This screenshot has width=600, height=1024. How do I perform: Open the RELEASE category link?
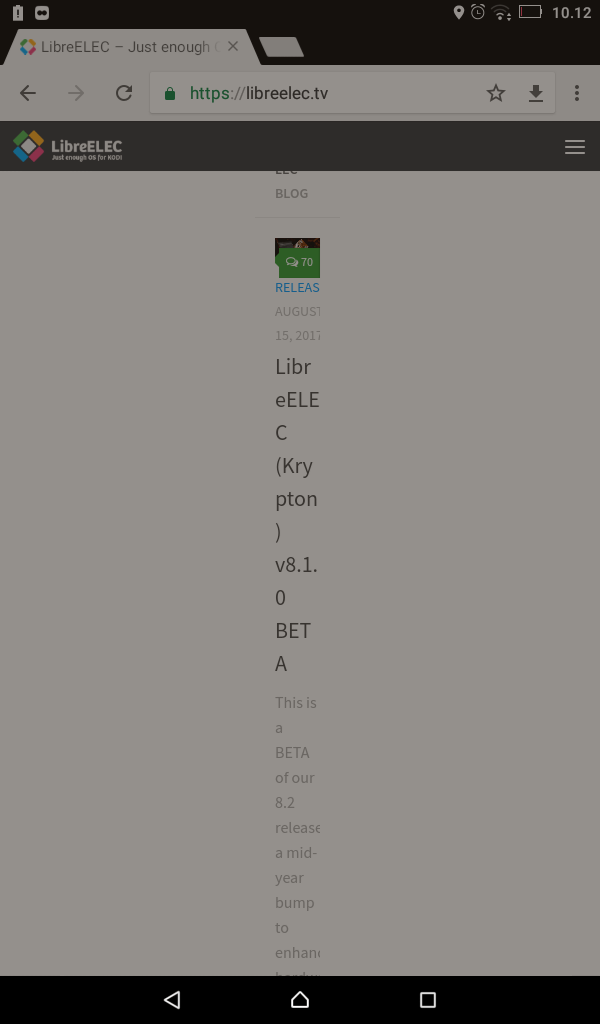(297, 287)
